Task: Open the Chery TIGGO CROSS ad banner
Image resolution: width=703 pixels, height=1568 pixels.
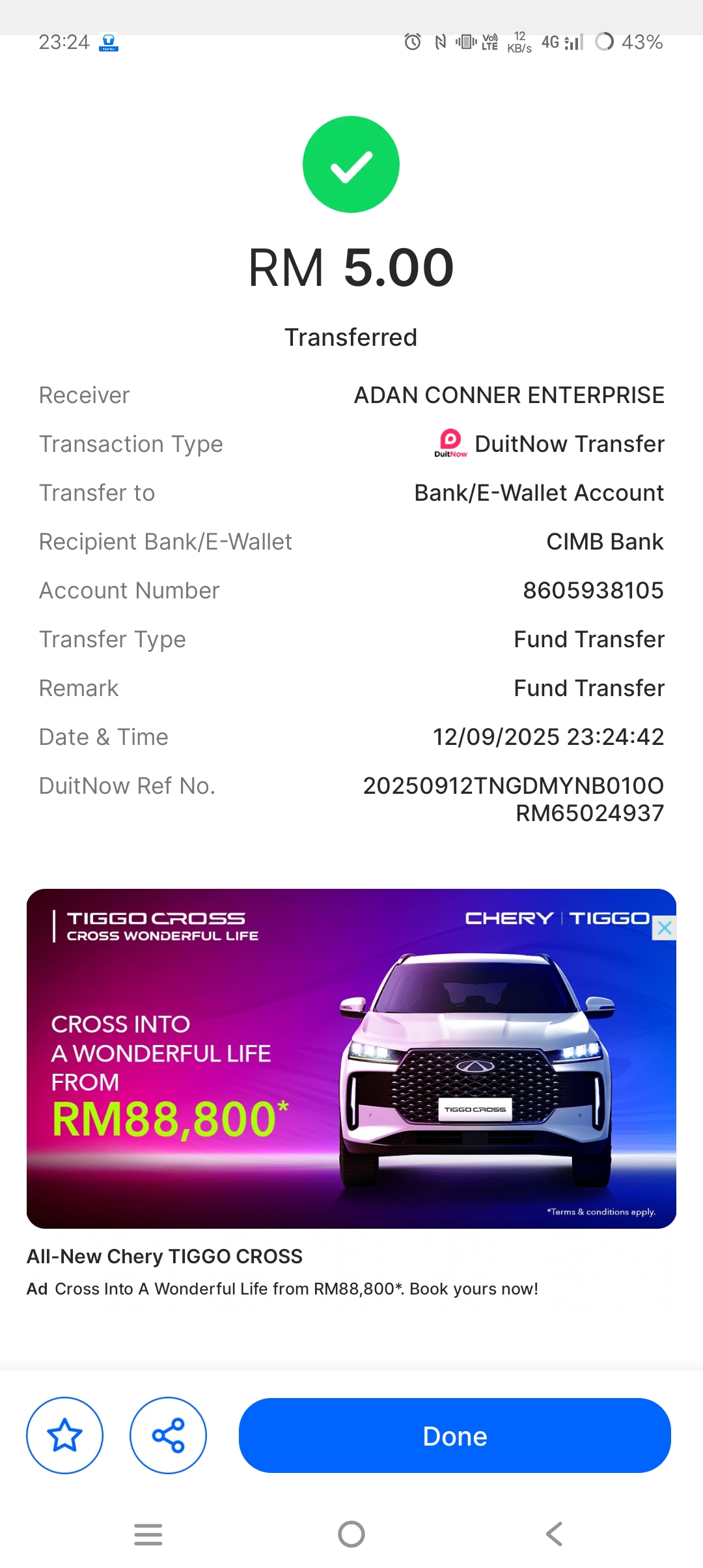Action: (x=351, y=1058)
